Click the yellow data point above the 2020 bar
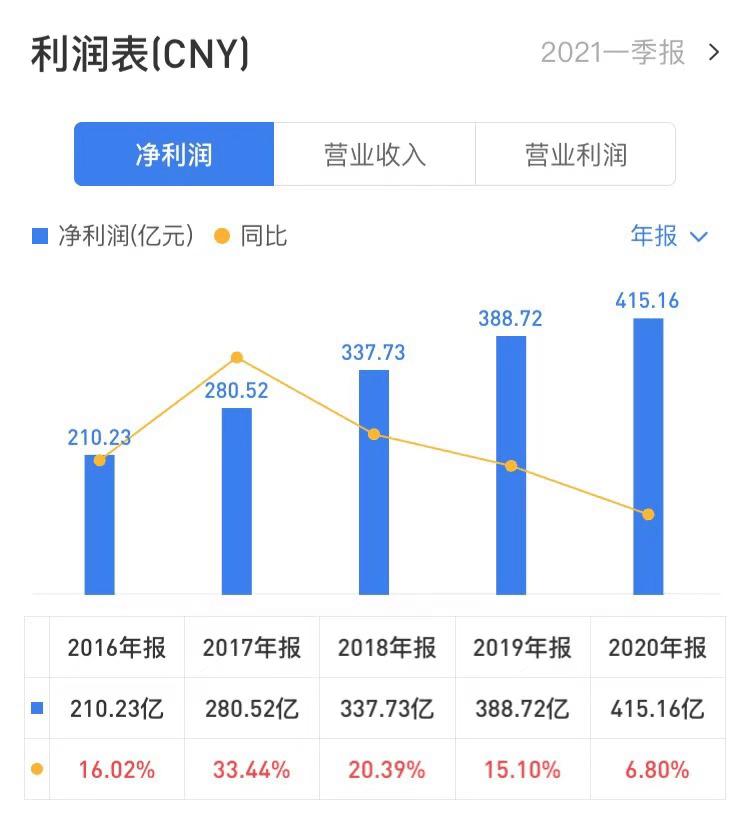The height and width of the screenshot is (824, 750). (649, 513)
